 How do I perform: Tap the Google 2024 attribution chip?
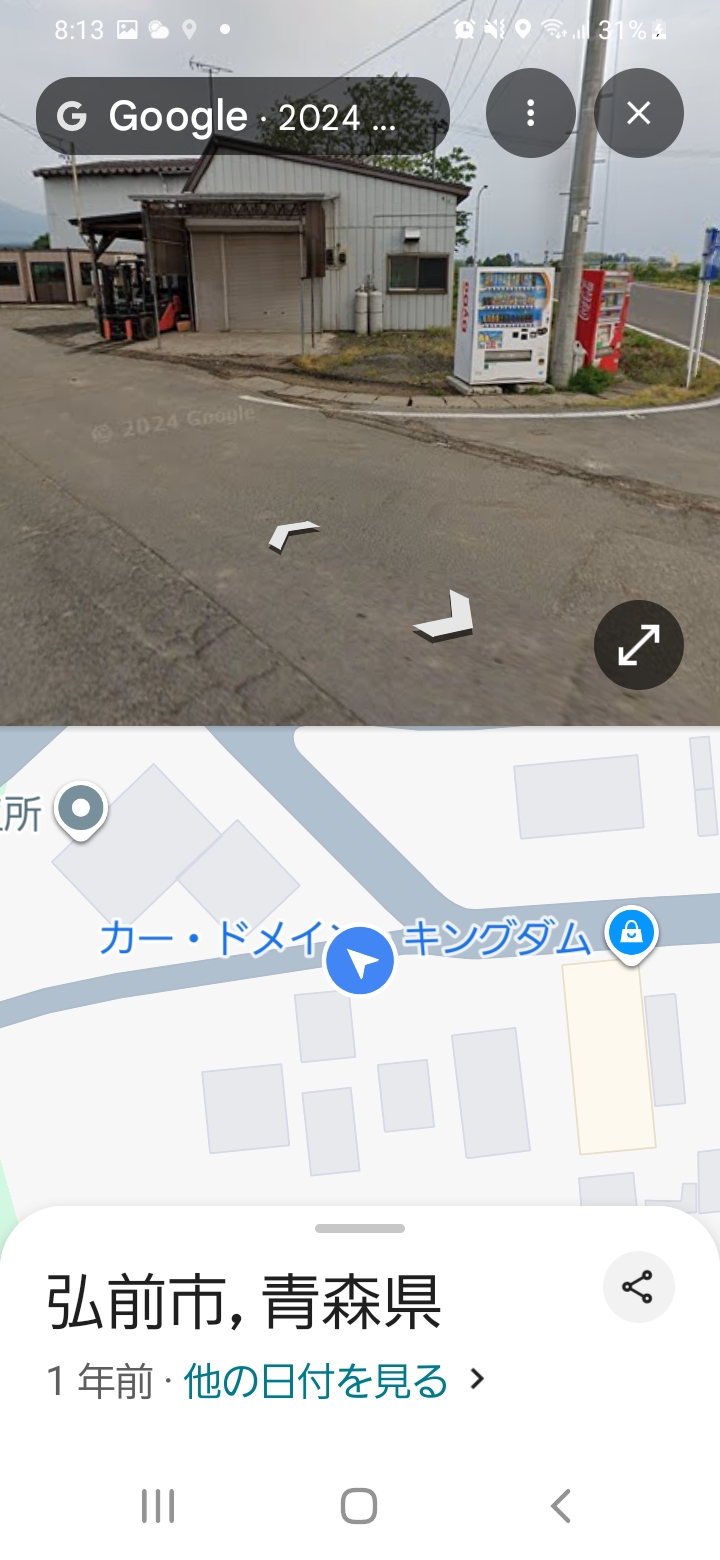click(242, 117)
